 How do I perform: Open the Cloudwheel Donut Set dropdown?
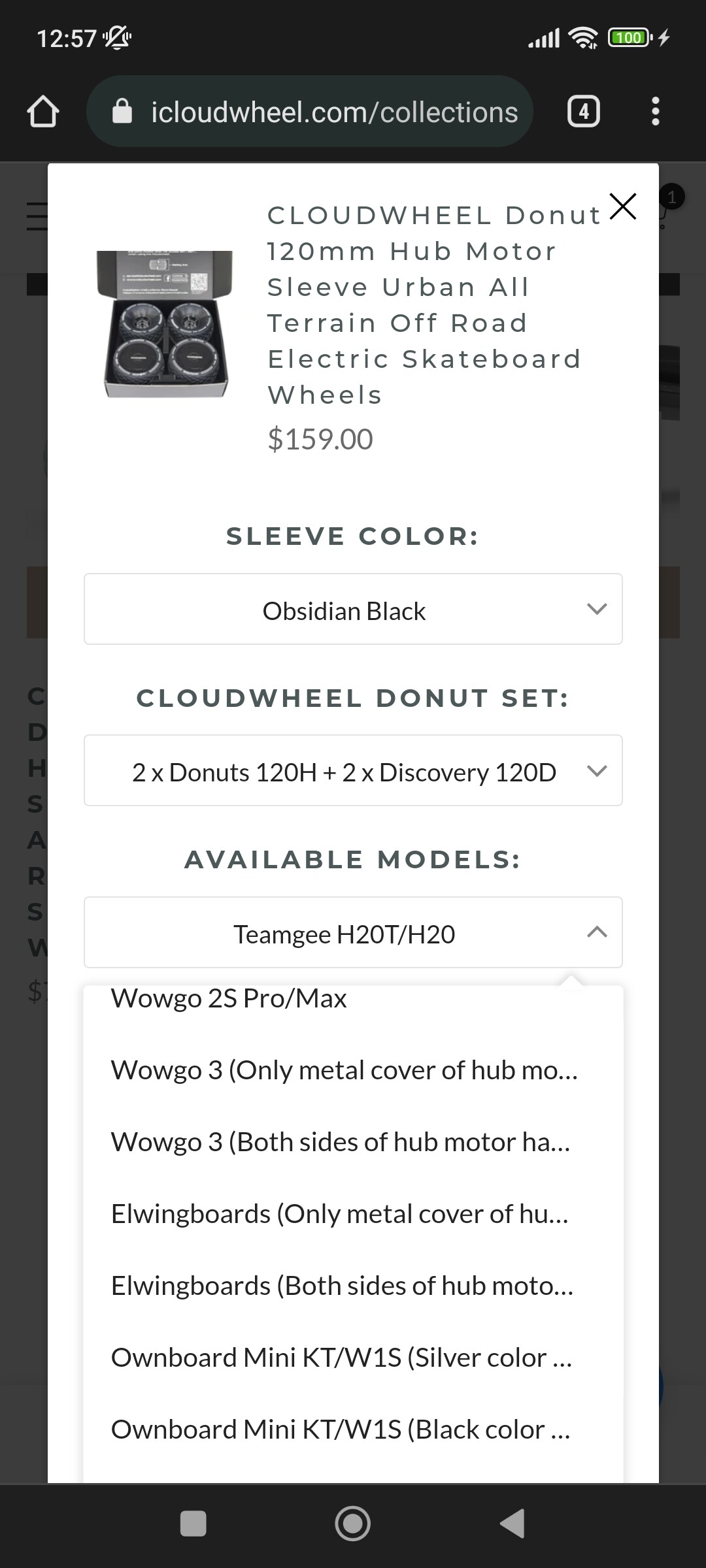(353, 770)
